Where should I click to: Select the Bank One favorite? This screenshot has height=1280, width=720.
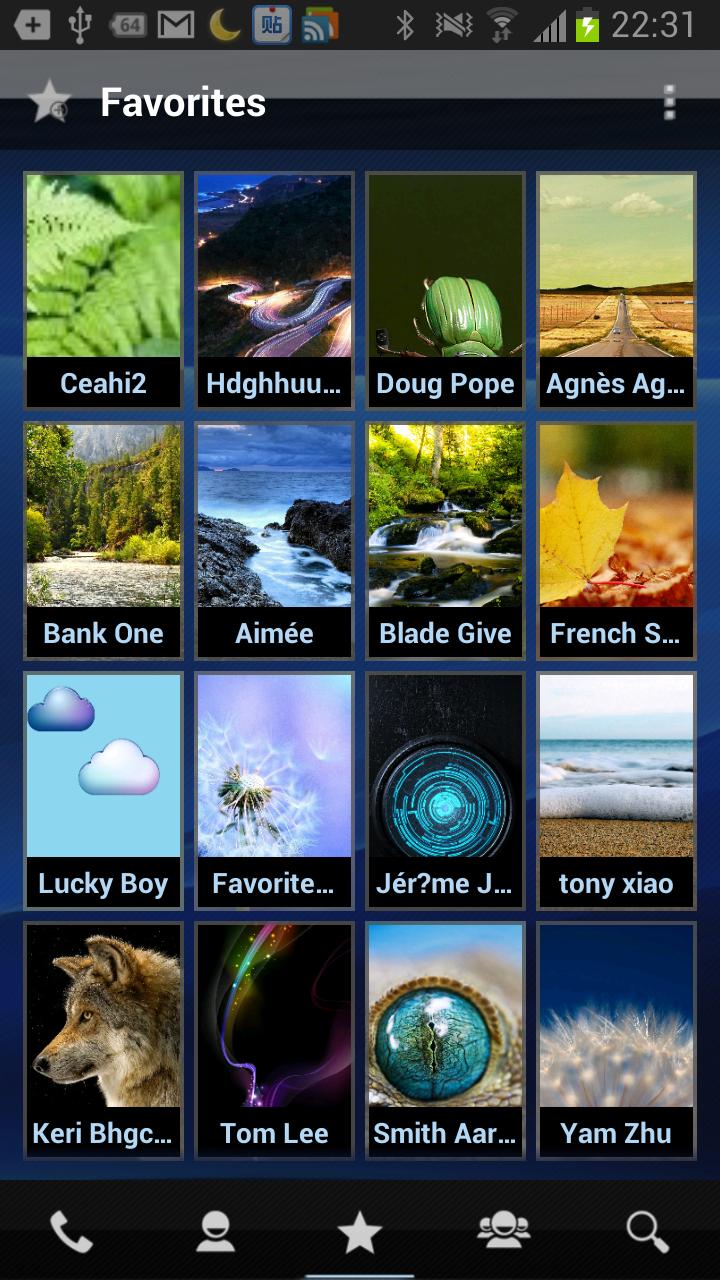coord(103,540)
